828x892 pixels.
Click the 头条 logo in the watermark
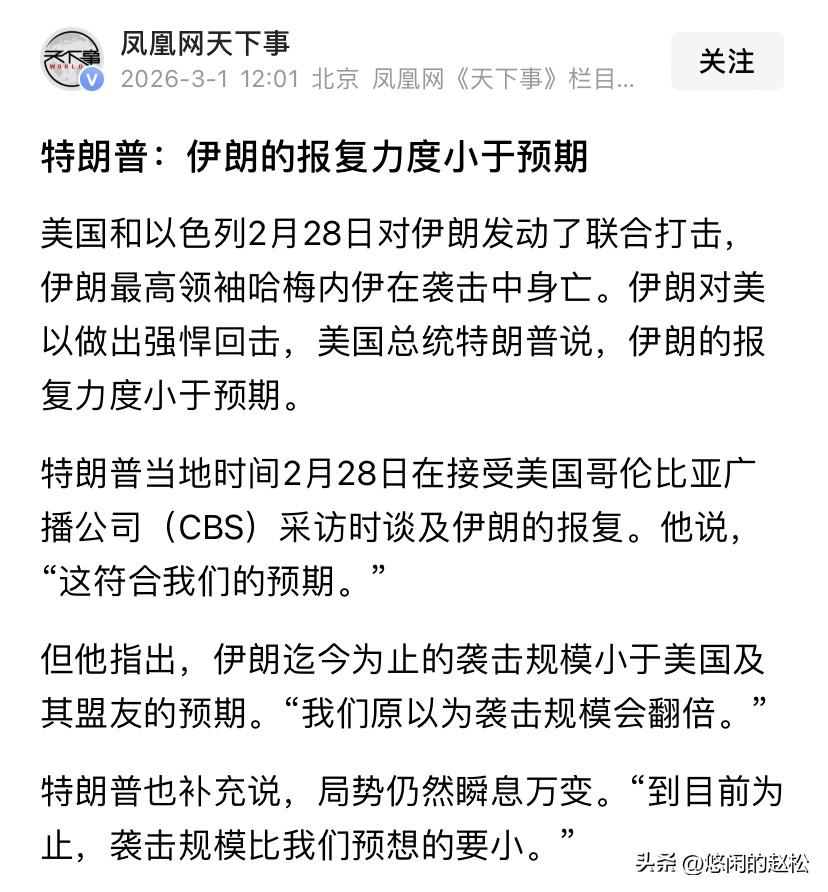click(x=657, y=863)
